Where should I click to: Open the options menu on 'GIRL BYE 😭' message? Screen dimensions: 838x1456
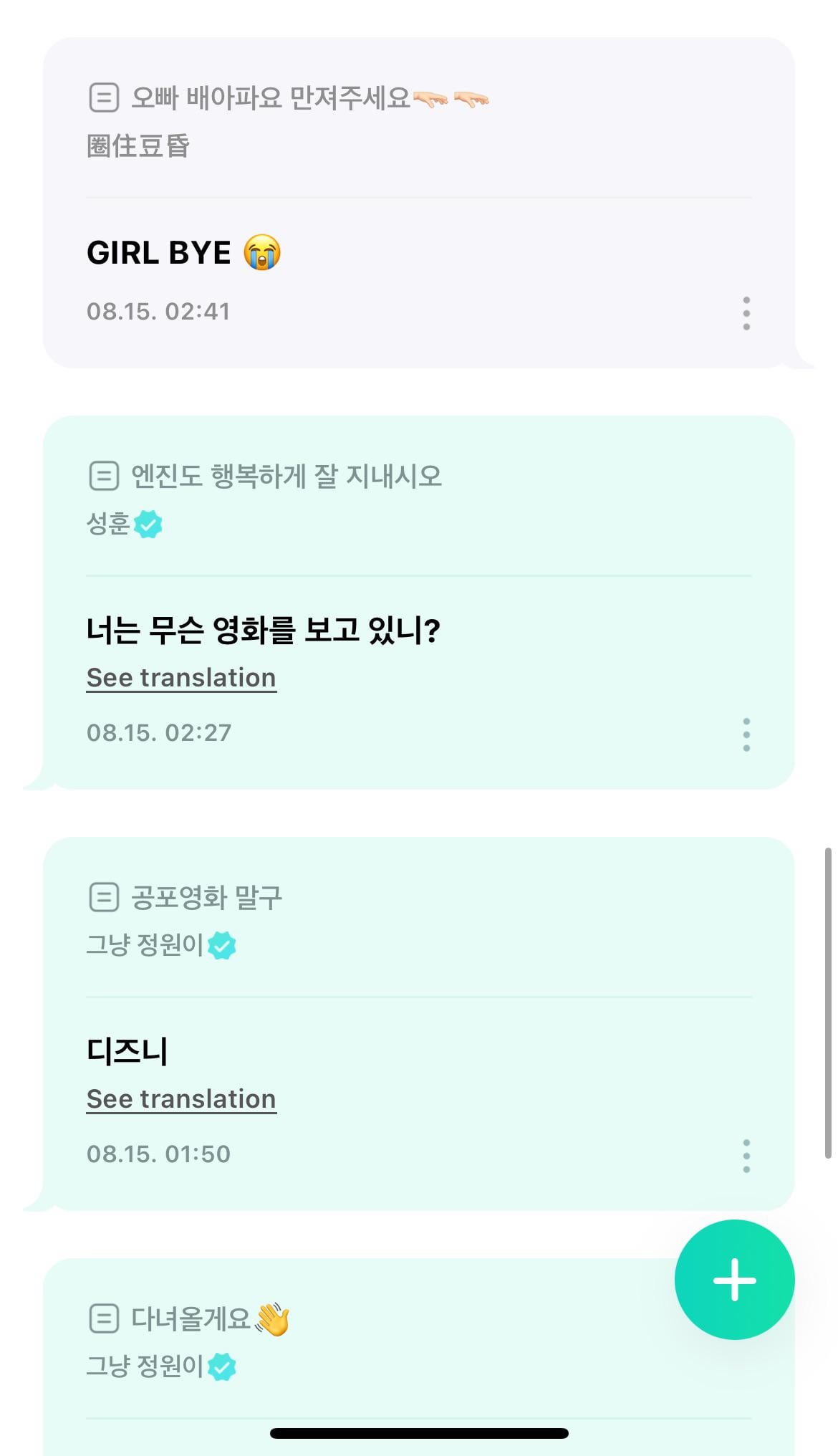point(746,312)
